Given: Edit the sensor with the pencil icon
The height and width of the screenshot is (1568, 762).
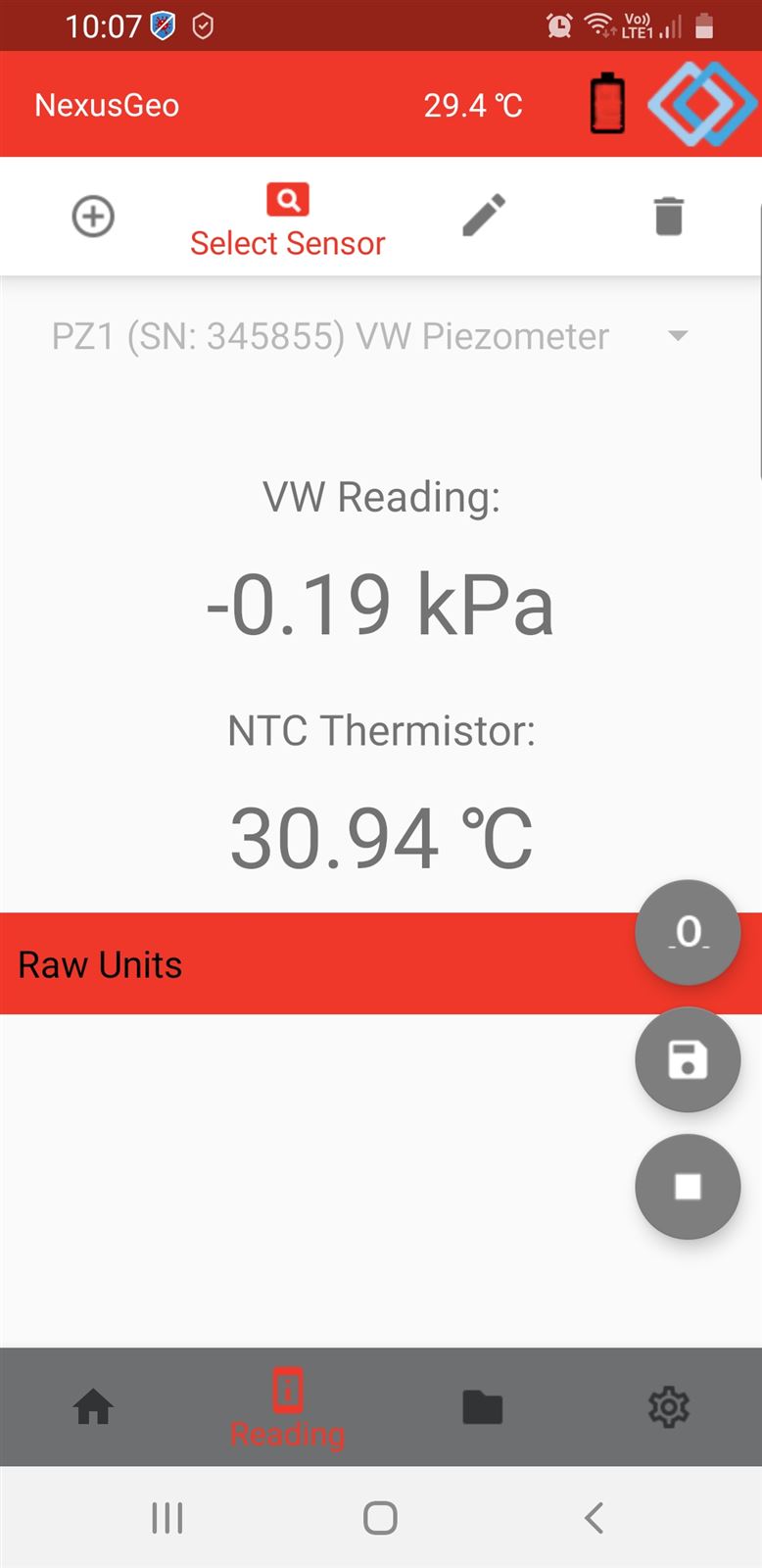Looking at the screenshot, I should 484,216.
